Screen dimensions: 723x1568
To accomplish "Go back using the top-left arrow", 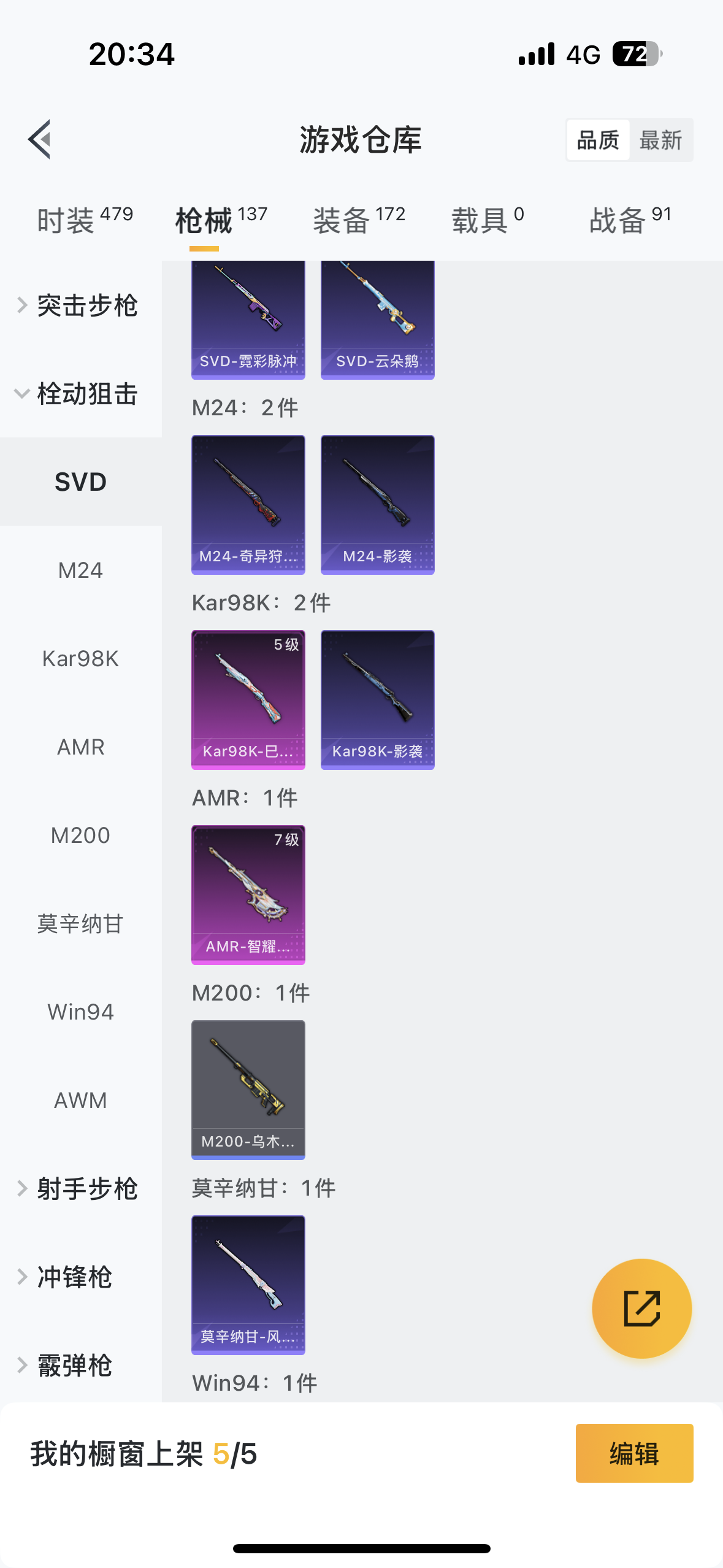I will coord(40,140).
